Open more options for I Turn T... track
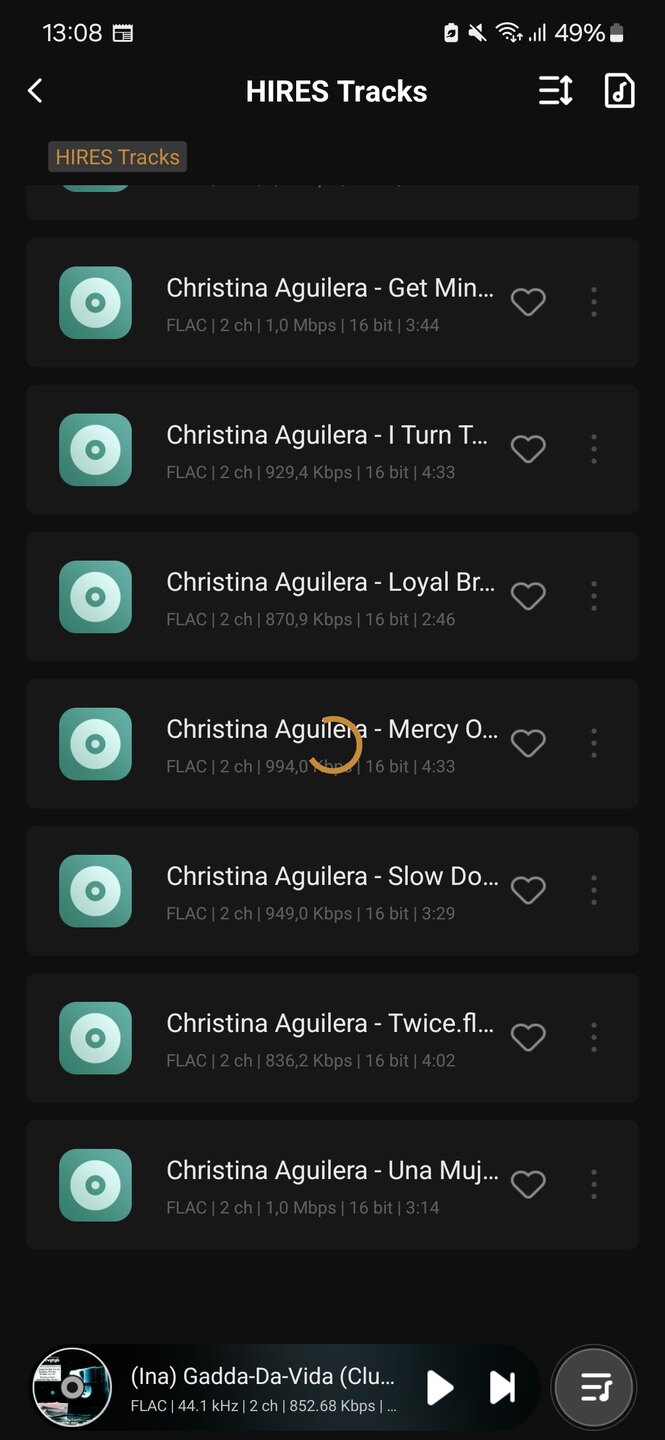This screenshot has width=665, height=1440. pos(594,449)
